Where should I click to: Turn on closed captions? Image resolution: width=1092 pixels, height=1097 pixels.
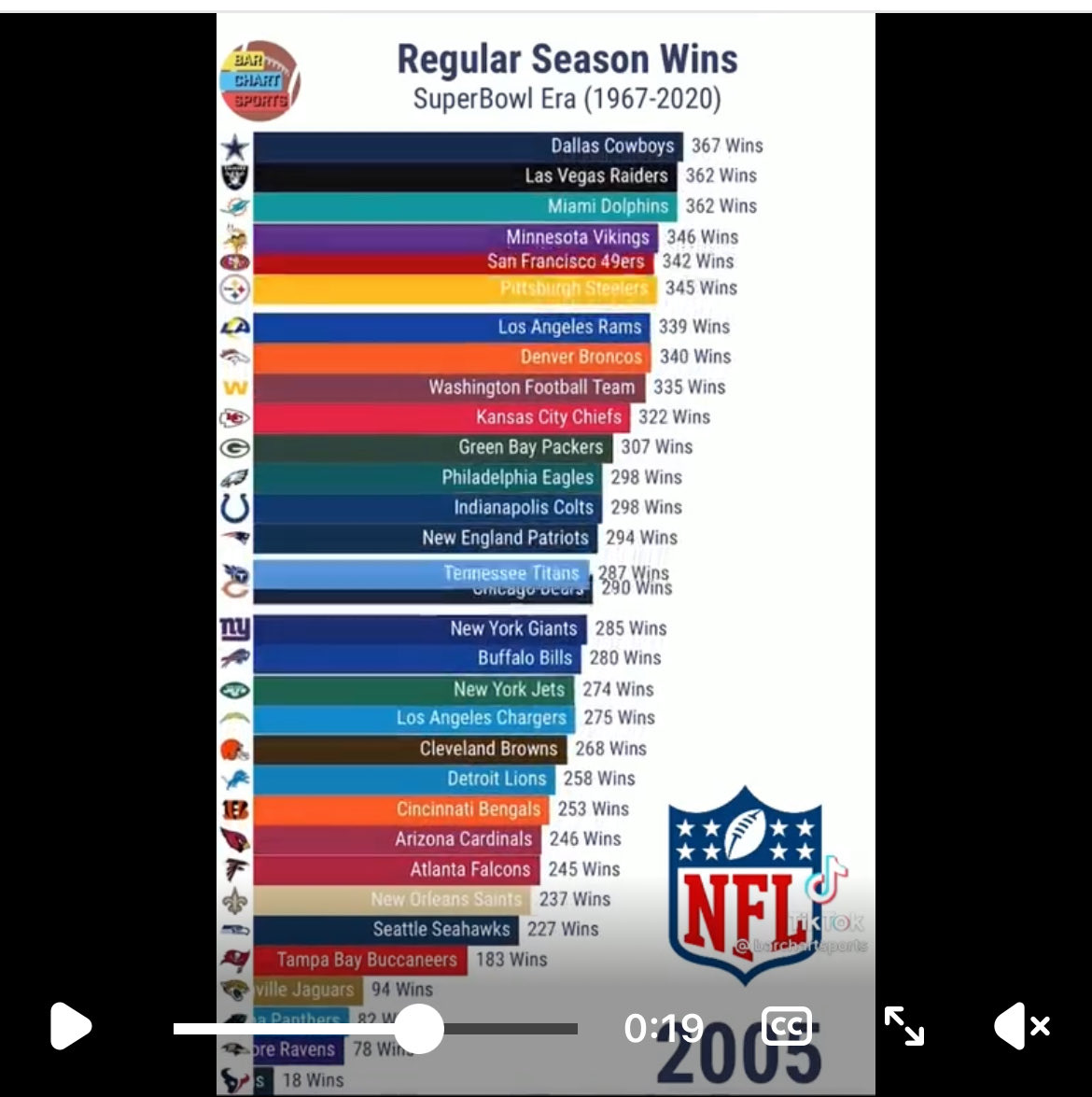click(x=786, y=1027)
